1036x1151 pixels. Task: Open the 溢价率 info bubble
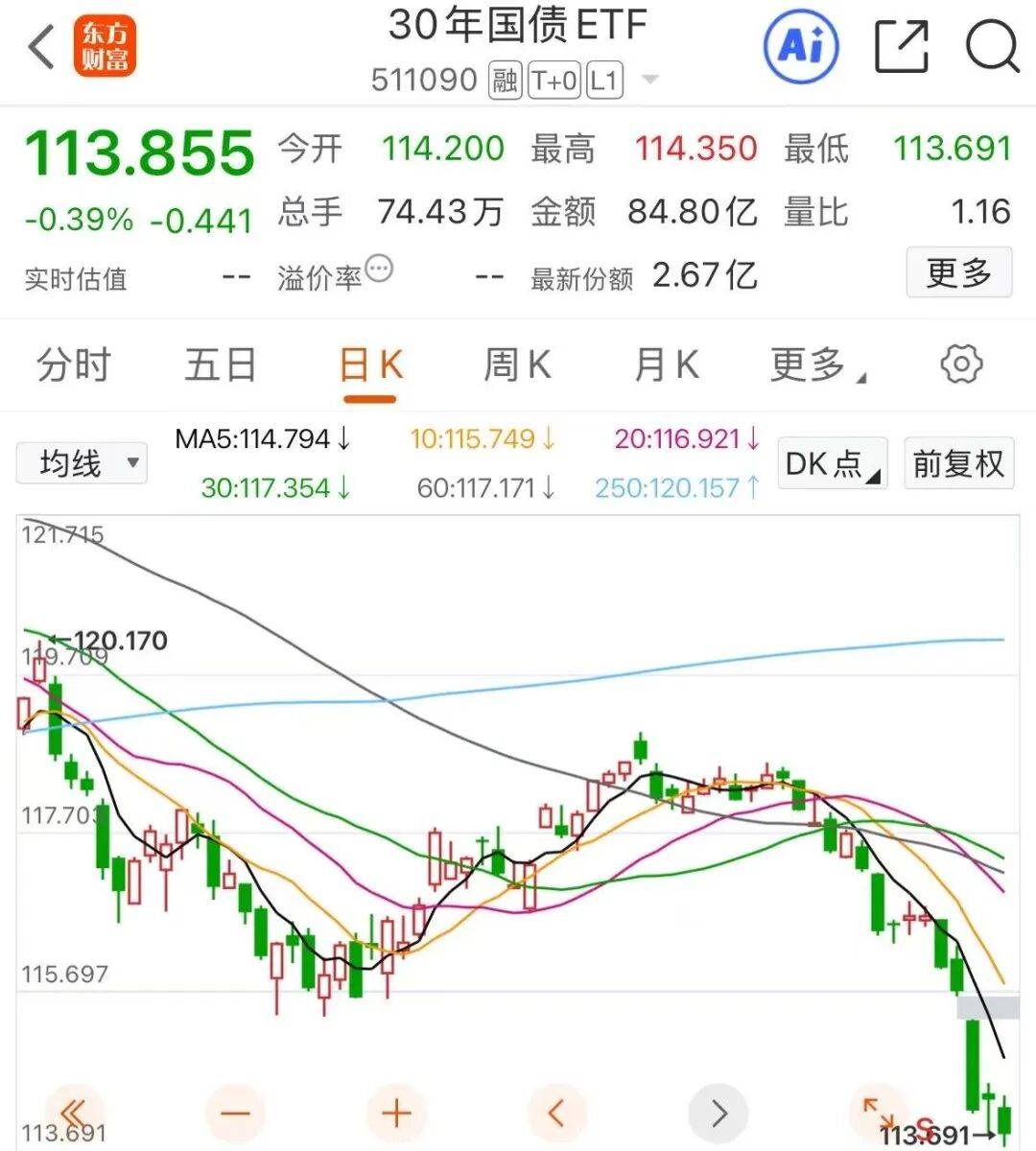tap(380, 270)
